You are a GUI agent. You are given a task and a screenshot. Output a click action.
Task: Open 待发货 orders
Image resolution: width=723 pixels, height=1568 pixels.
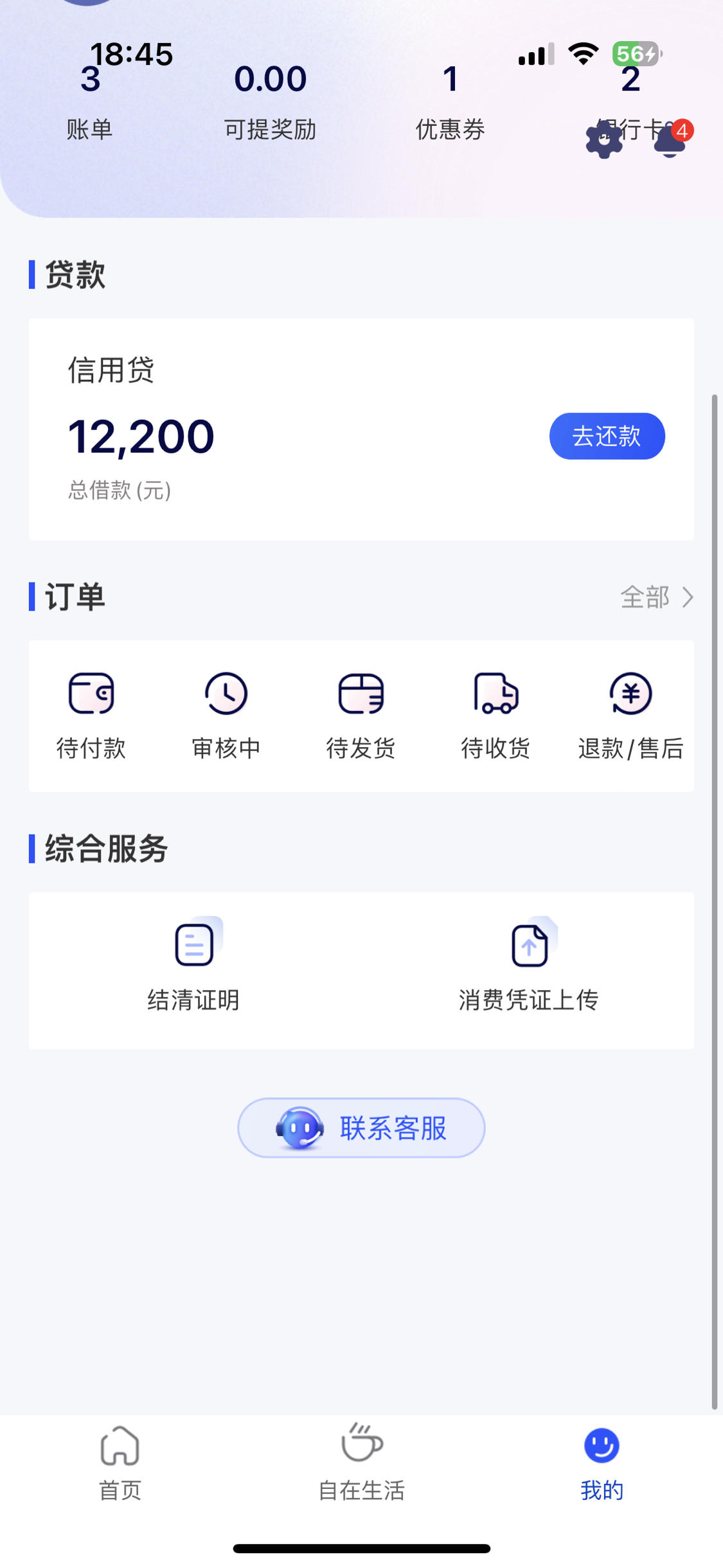click(361, 716)
